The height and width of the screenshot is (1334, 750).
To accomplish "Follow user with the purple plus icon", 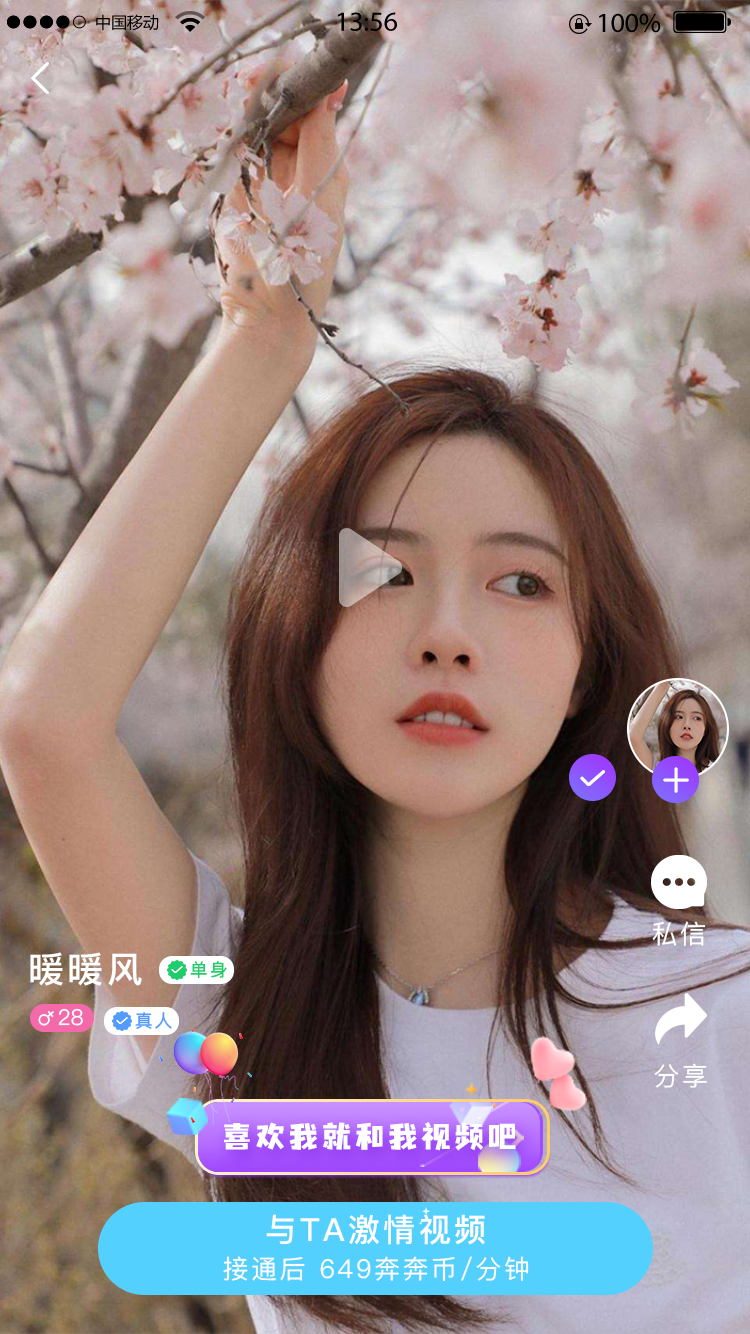I will click(675, 780).
